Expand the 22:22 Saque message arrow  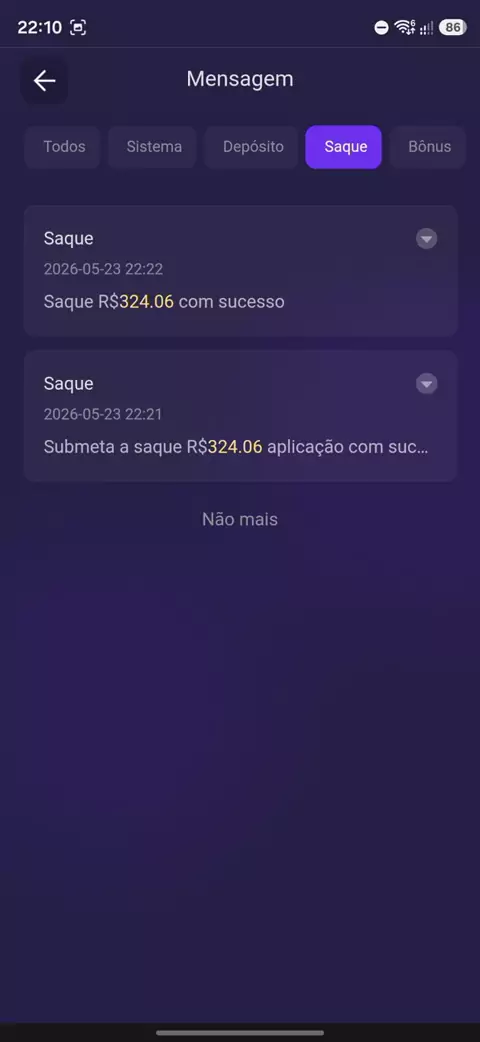click(427, 239)
